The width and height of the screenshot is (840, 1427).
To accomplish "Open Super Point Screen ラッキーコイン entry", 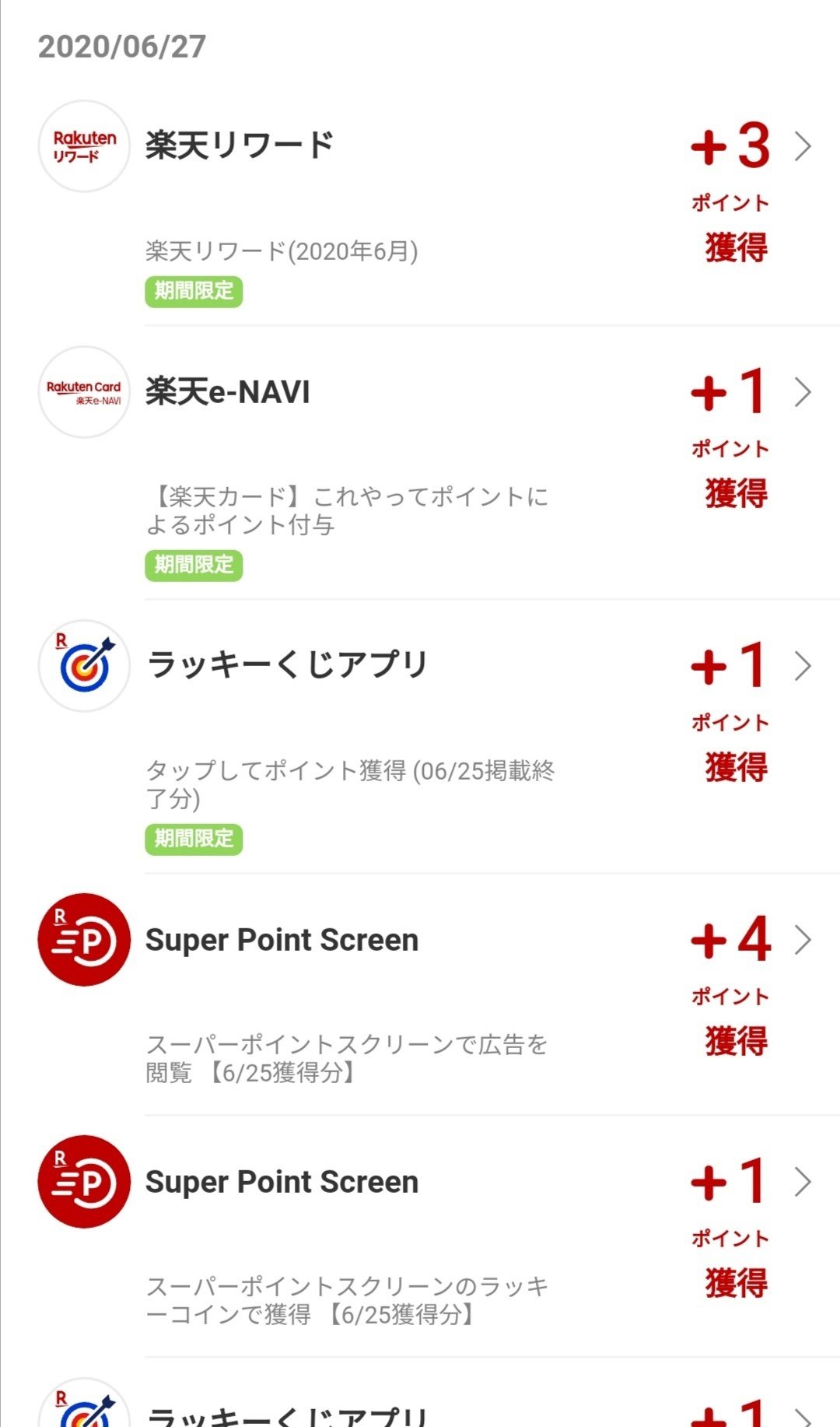I will 420,1236.
